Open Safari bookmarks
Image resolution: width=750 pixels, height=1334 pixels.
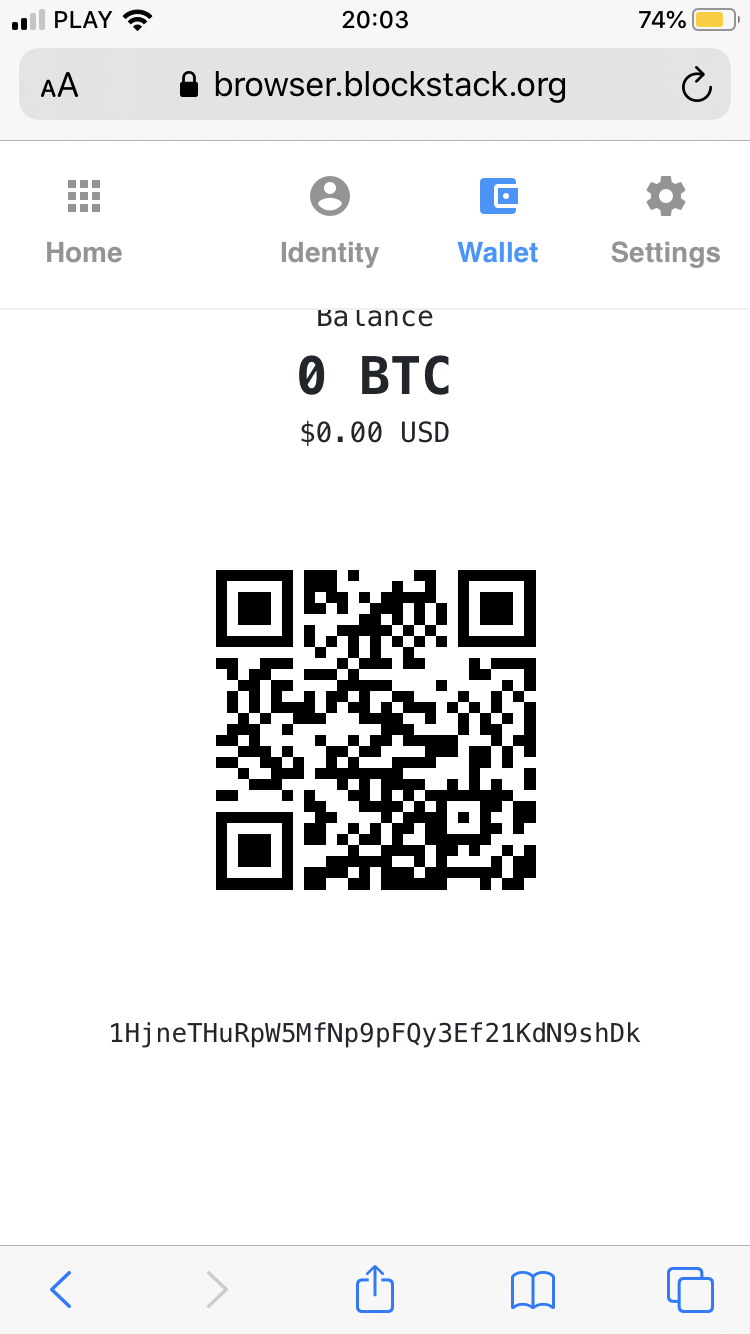pyautogui.click(x=532, y=1290)
